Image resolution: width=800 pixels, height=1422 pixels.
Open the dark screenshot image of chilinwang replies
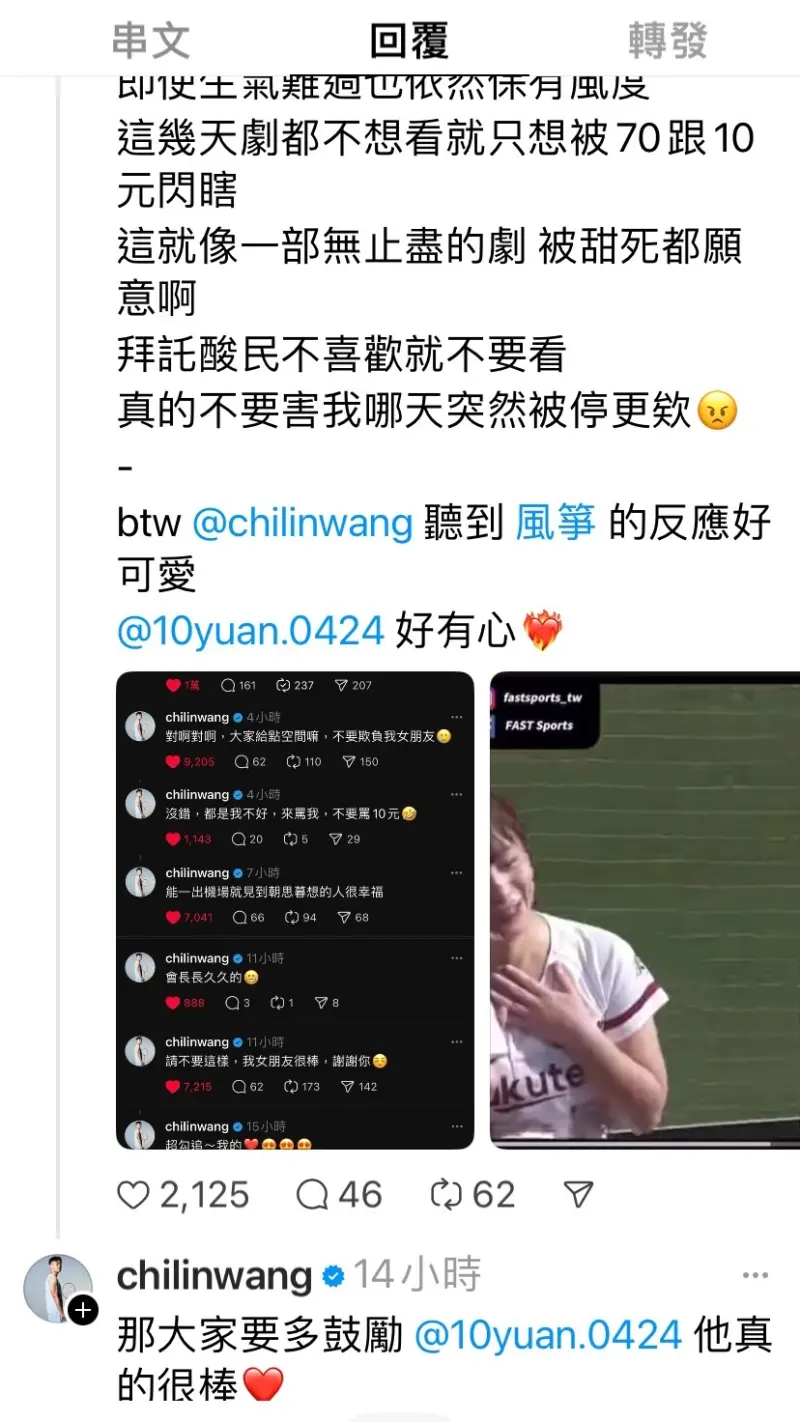point(295,910)
